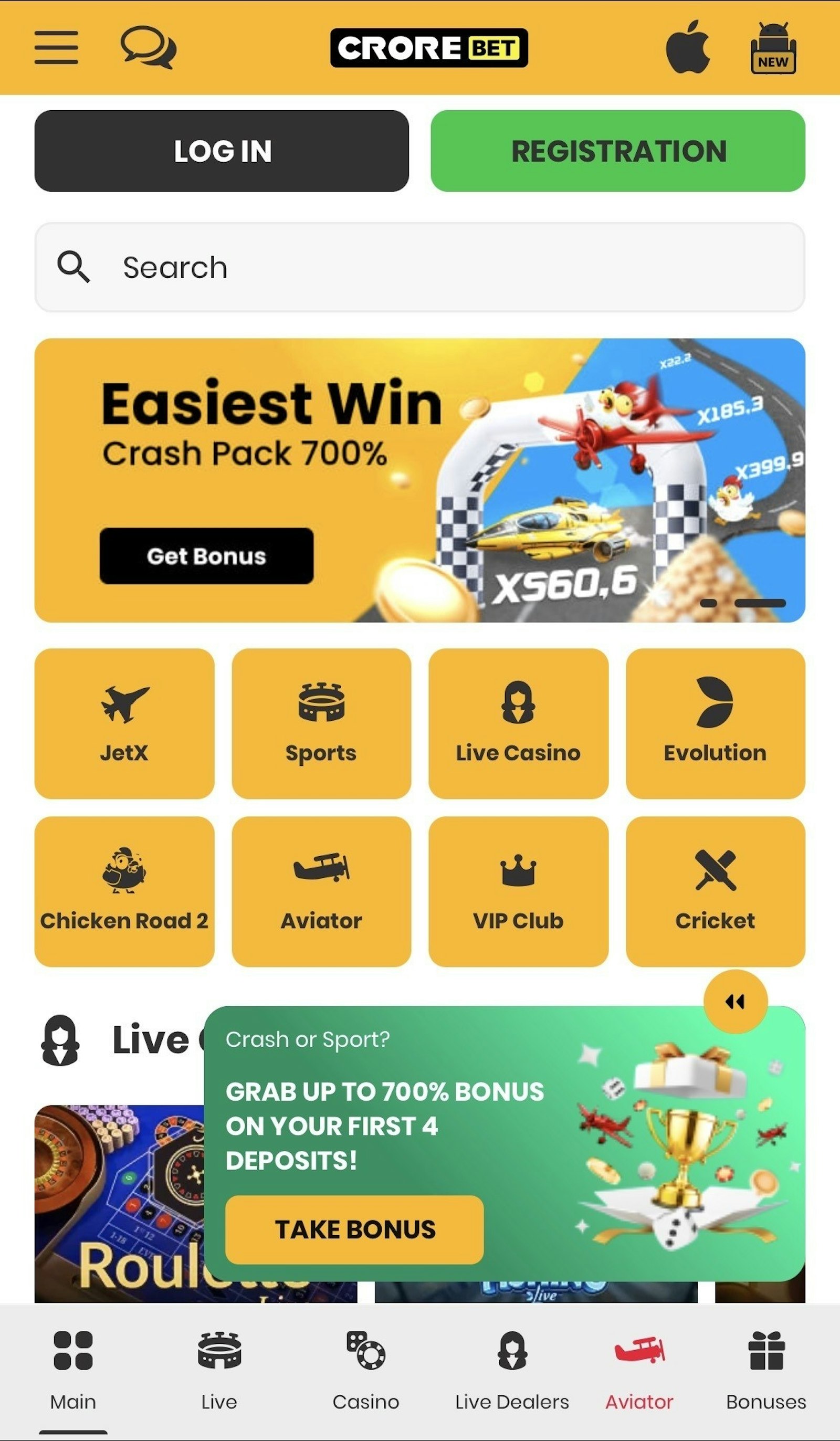Download the iOS app via Apple icon

point(688,47)
